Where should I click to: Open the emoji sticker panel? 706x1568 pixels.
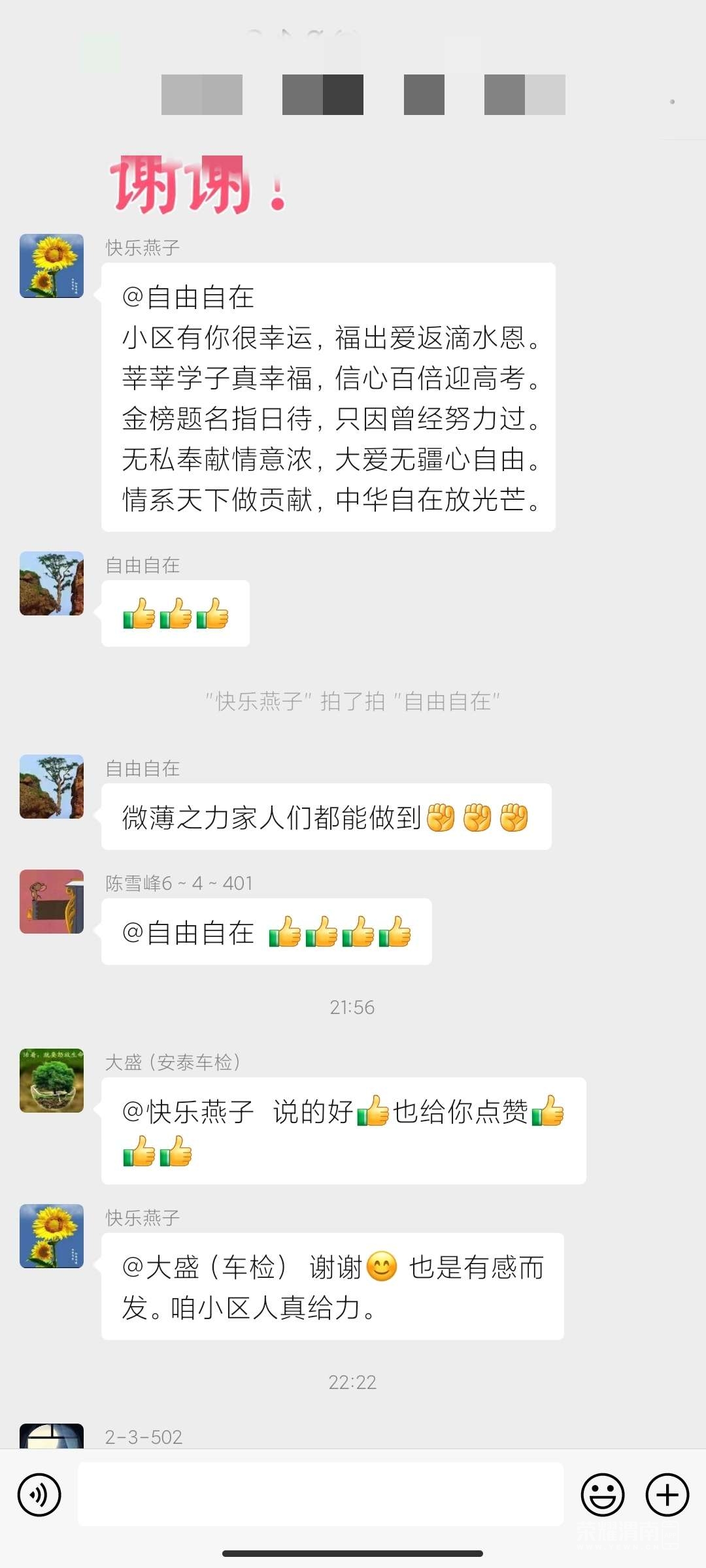click(x=602, y=1494)
